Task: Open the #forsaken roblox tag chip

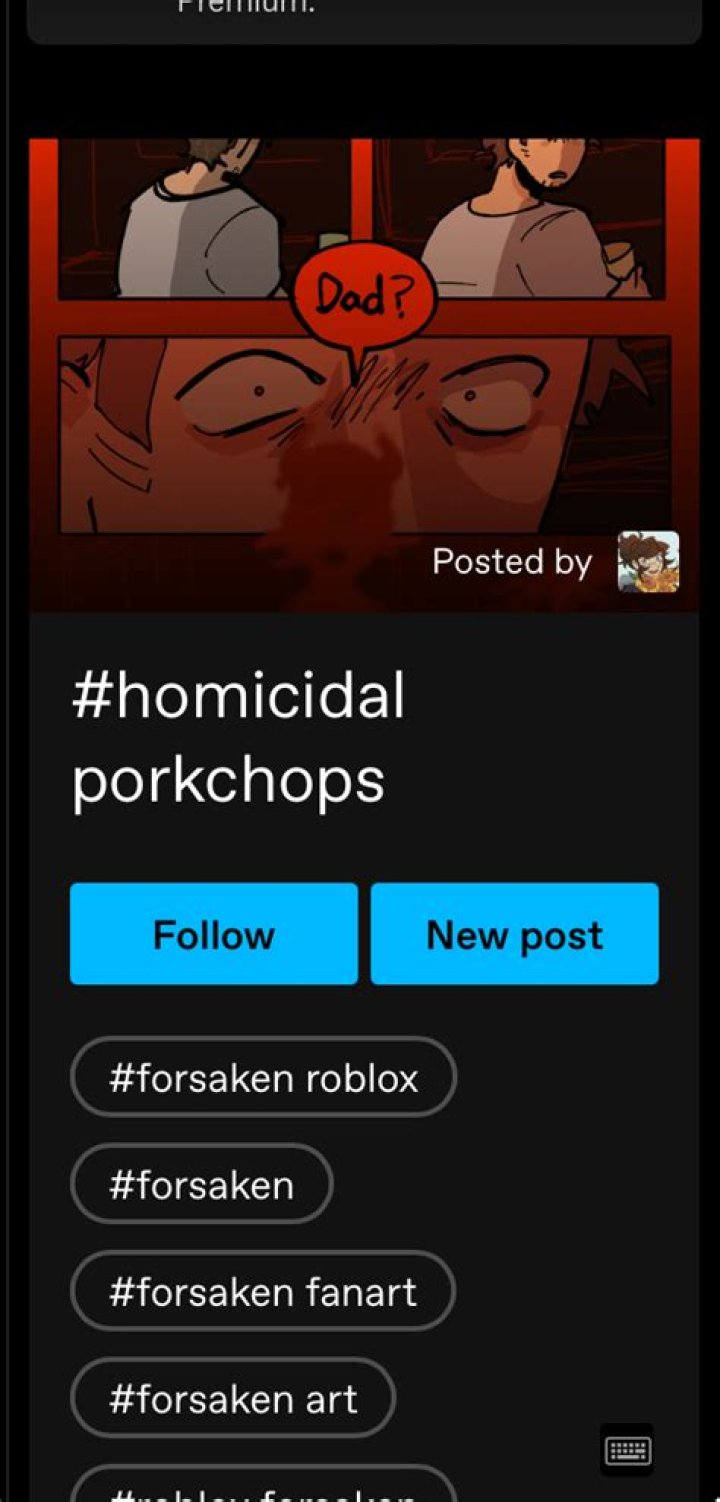Action: [263, 1078]
